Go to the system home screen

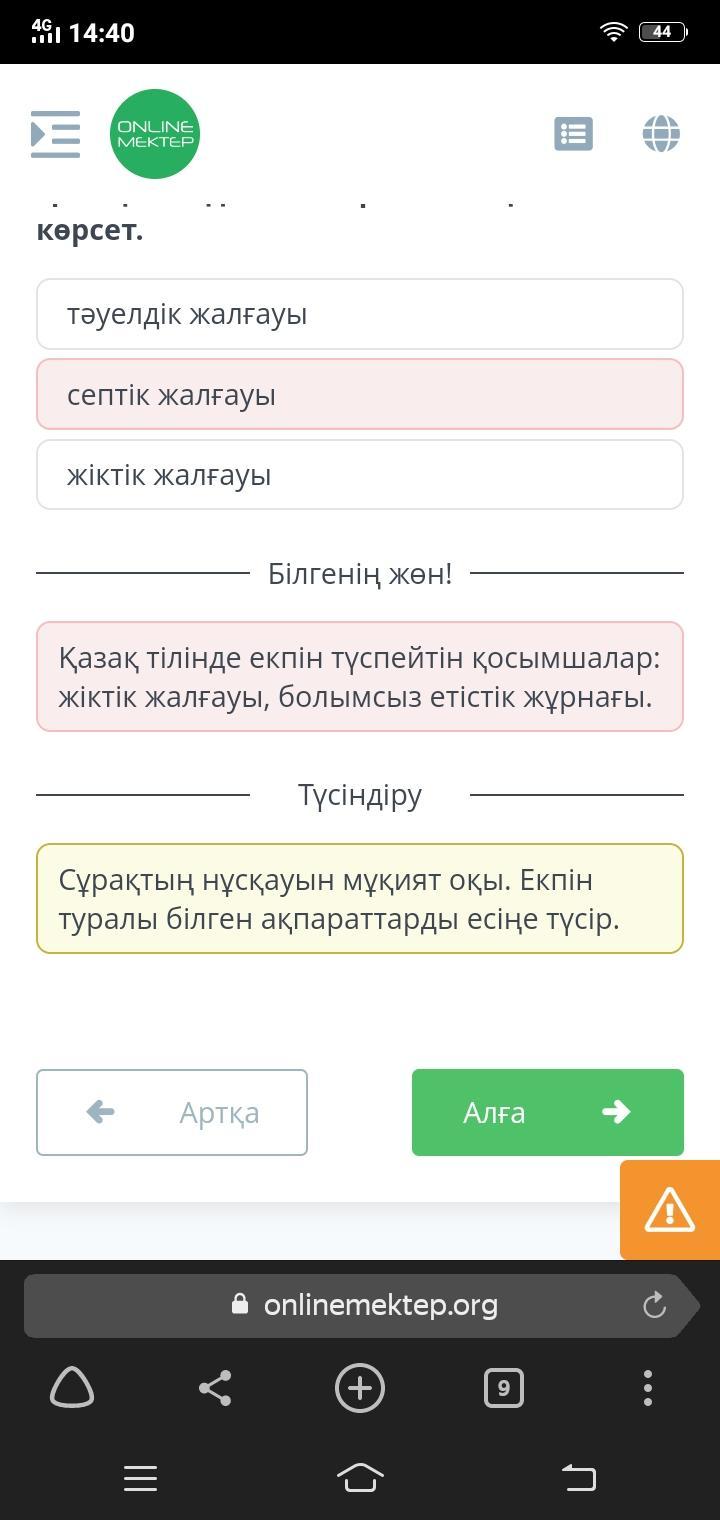coord(360,1477)
